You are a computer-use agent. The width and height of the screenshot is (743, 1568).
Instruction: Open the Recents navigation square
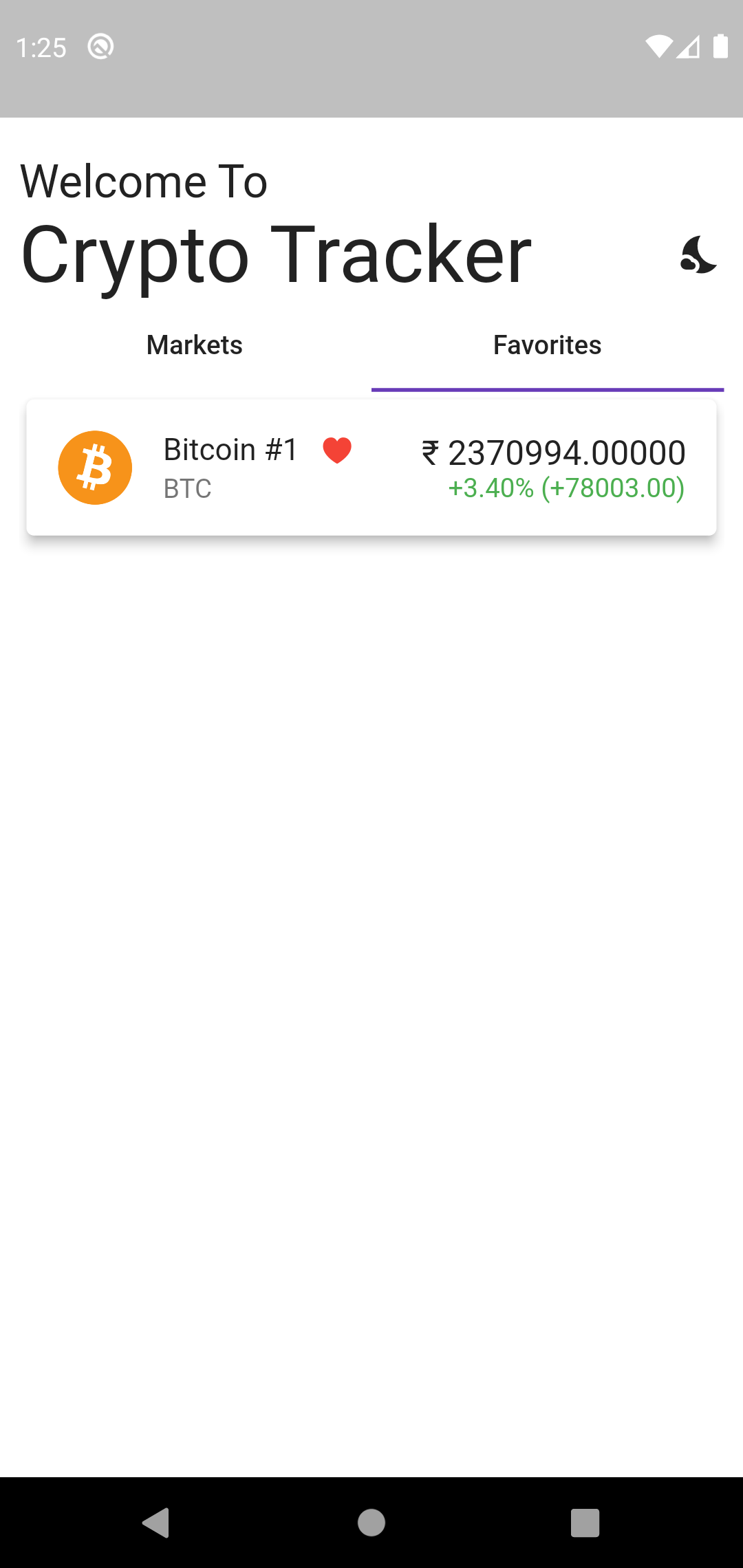pyautogui.click(x=584, y=1521)
